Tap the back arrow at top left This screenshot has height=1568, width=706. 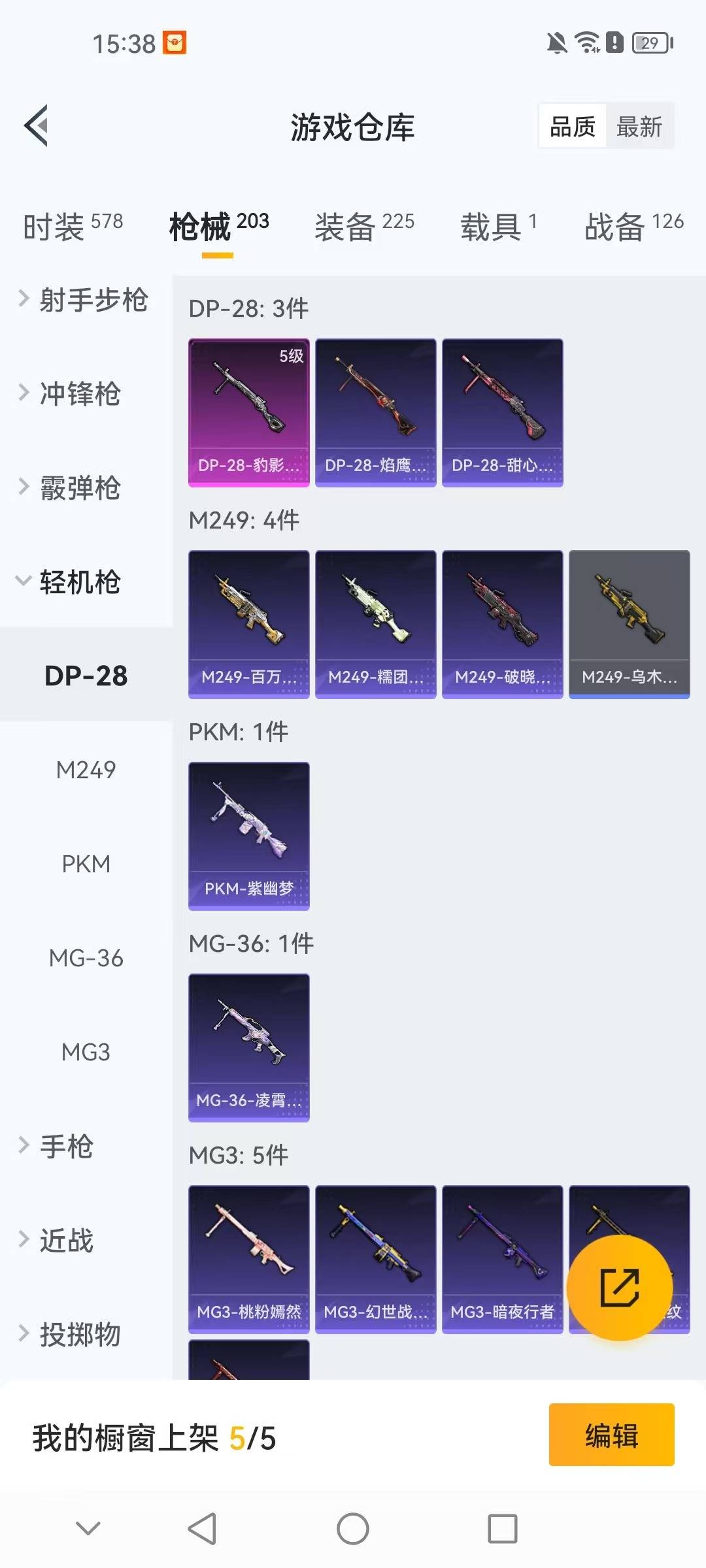pos(39,126)
